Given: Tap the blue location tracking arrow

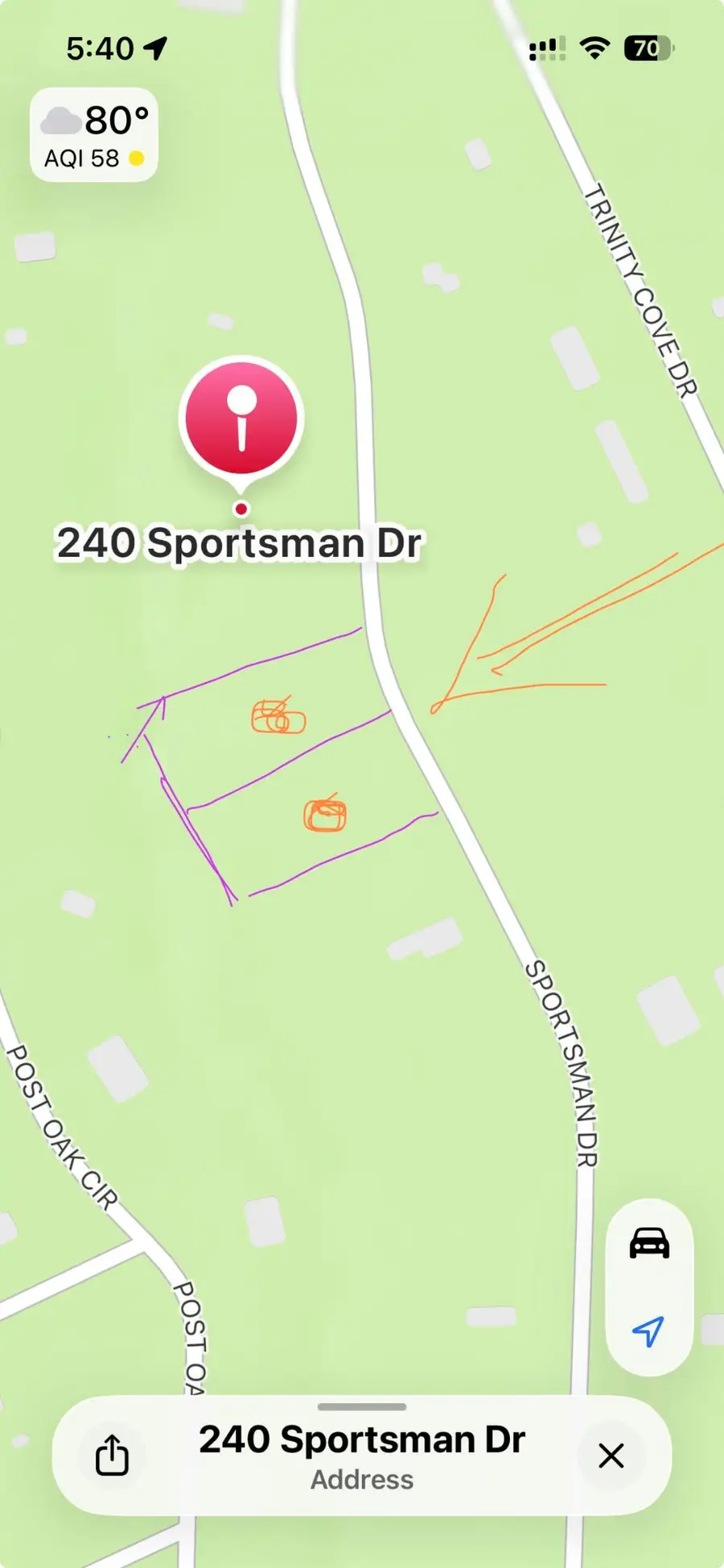Looking at the screenshot, I should (650, 1330).
